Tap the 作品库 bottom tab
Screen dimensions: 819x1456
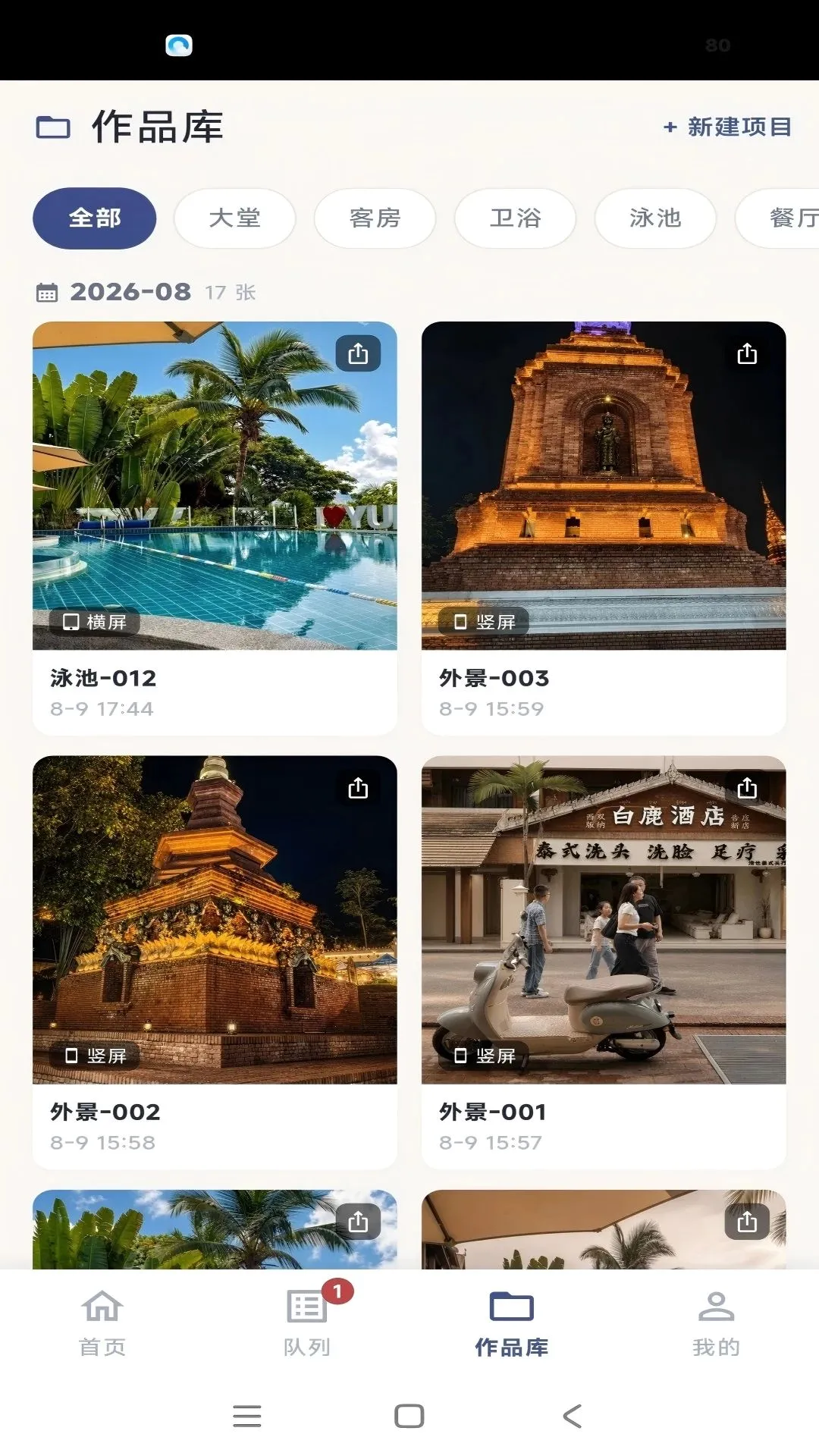point(512,1324)
